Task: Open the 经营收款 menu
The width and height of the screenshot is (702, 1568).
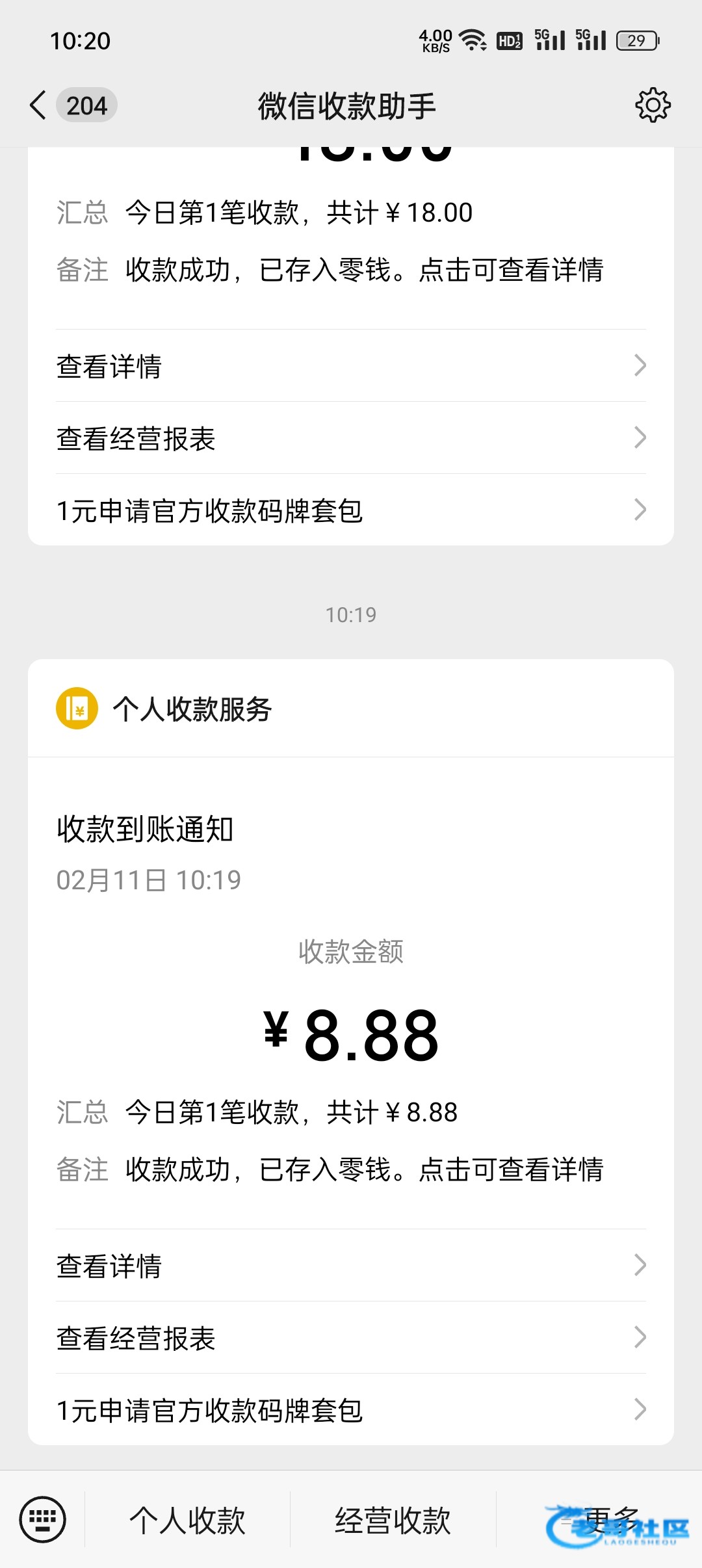Action: [x=393, y=1521]
